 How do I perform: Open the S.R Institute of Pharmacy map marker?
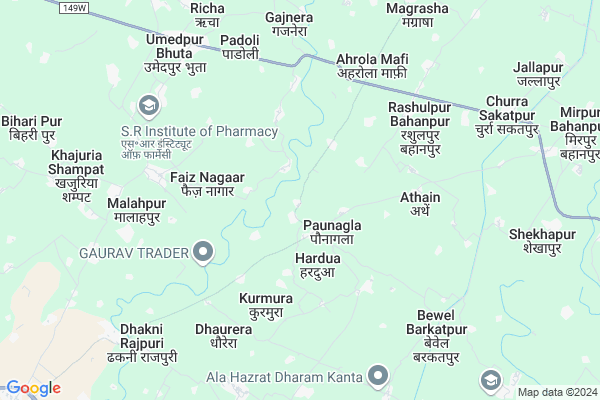click(x=148, y=105)
